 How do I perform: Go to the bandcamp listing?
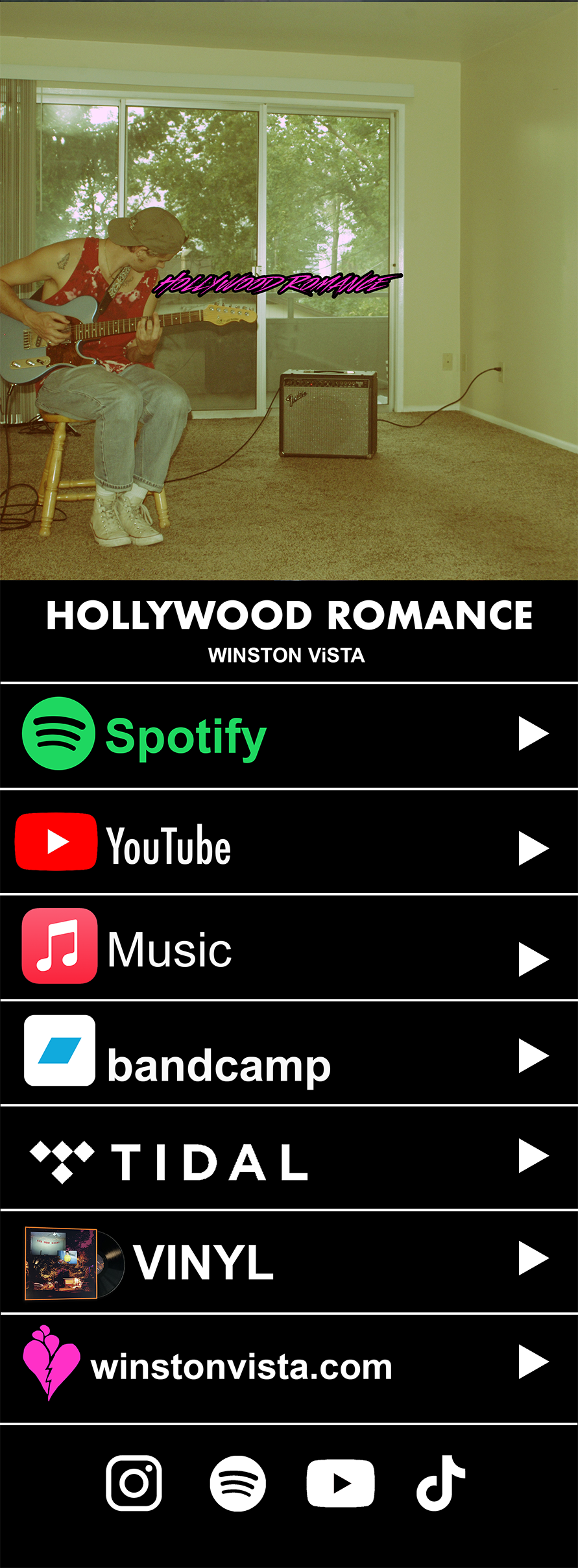coord(289,1054)
